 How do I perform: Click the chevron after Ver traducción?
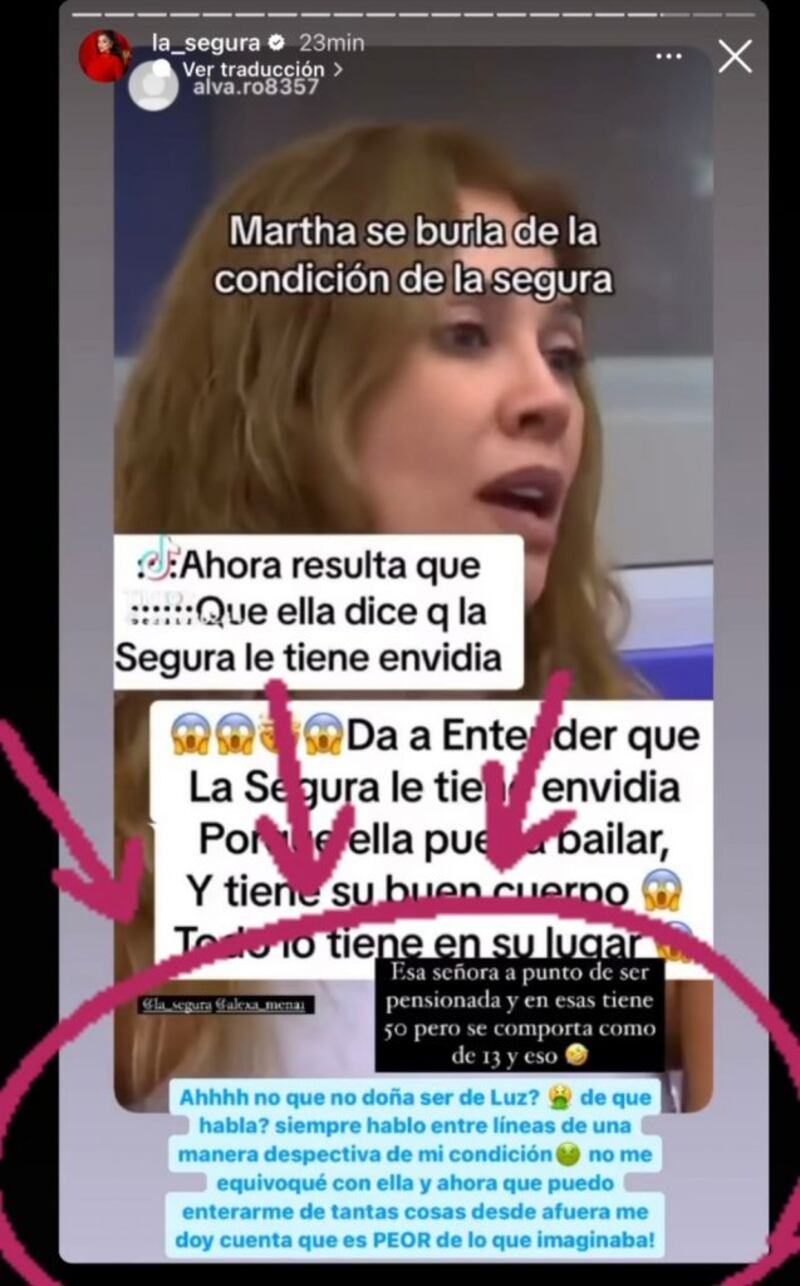click(x=336, y=69)
